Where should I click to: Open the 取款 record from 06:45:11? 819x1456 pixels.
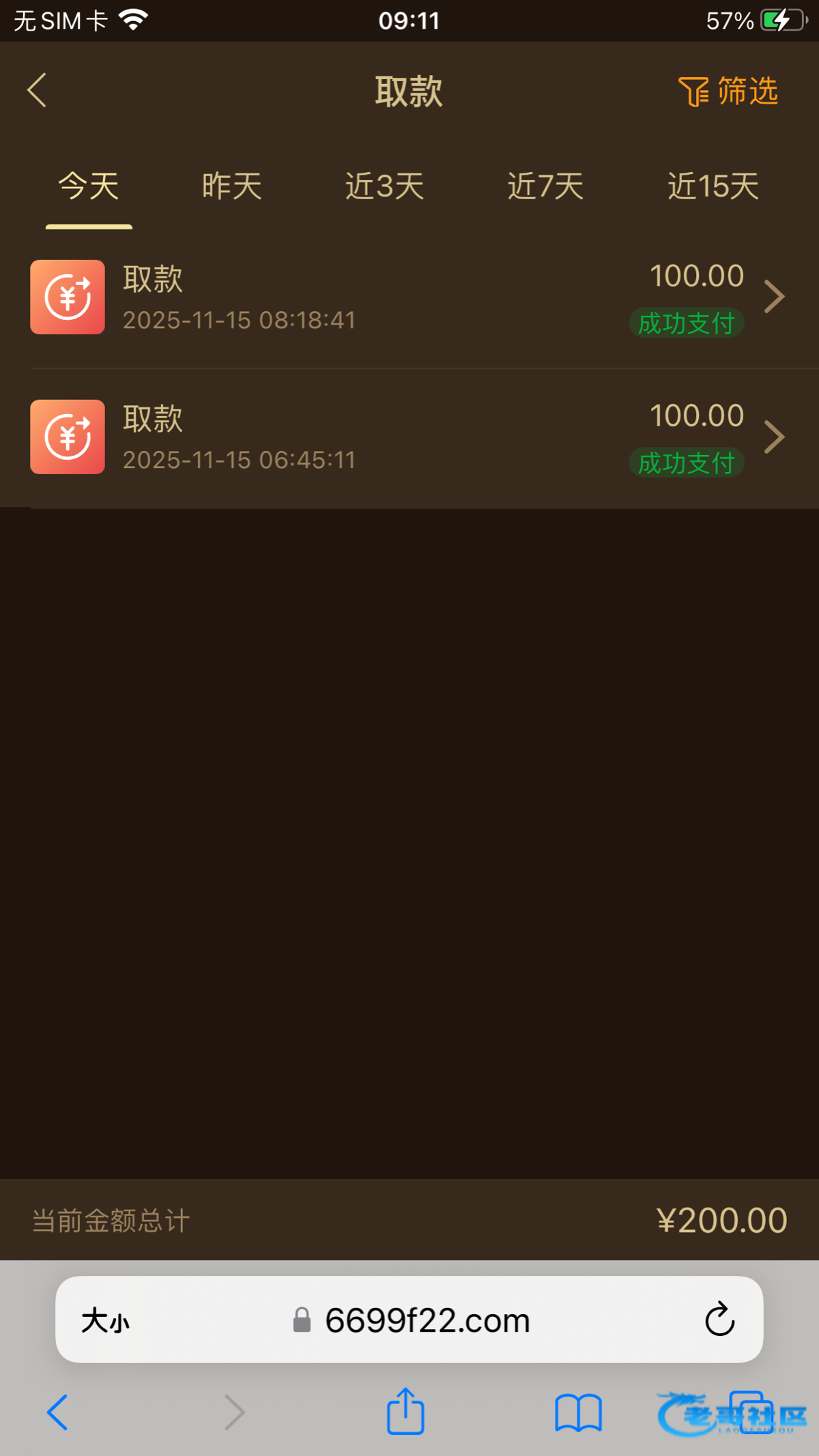(x=409, y=437)
